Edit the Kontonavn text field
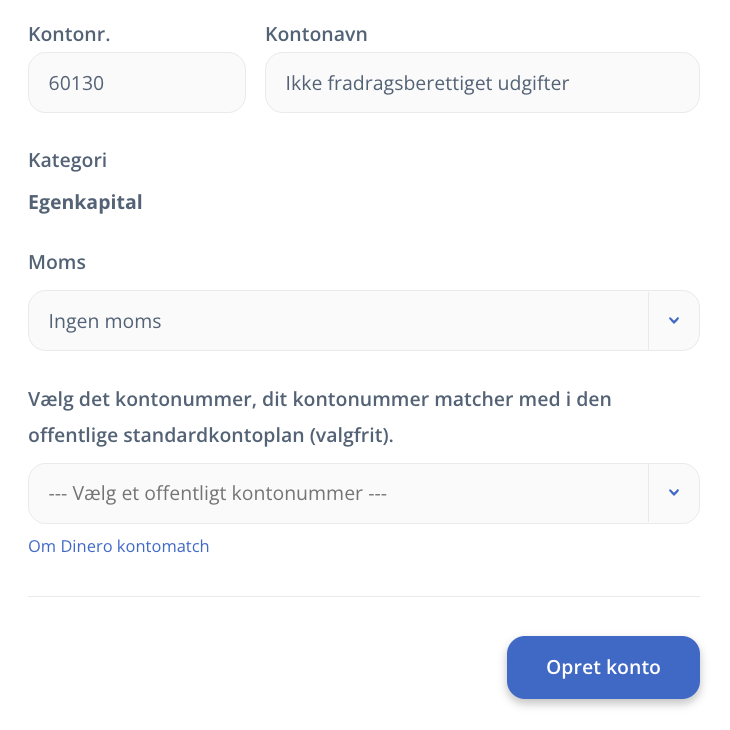 481,83
